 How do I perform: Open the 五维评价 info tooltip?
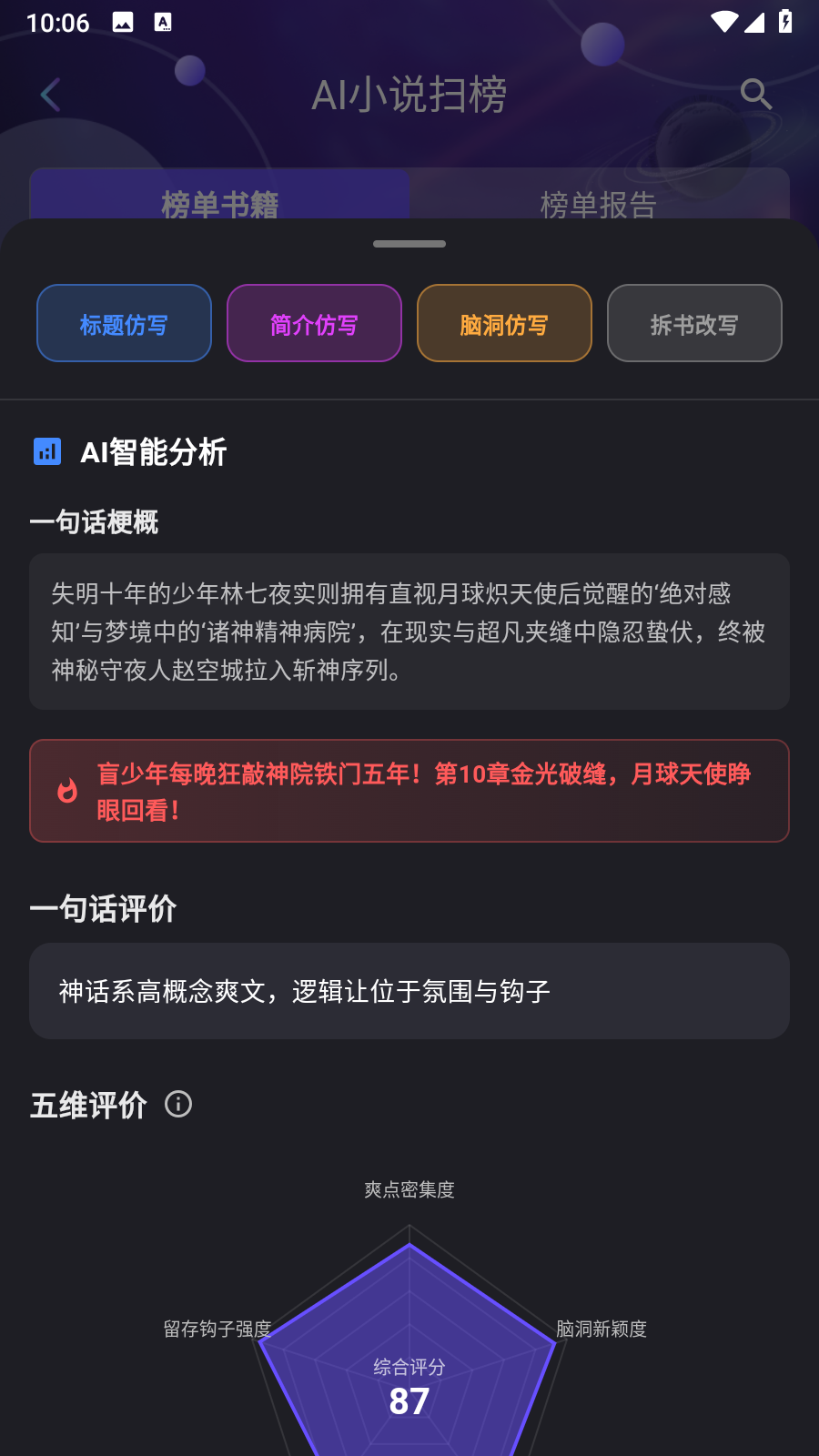click(x=178, y=1105)
